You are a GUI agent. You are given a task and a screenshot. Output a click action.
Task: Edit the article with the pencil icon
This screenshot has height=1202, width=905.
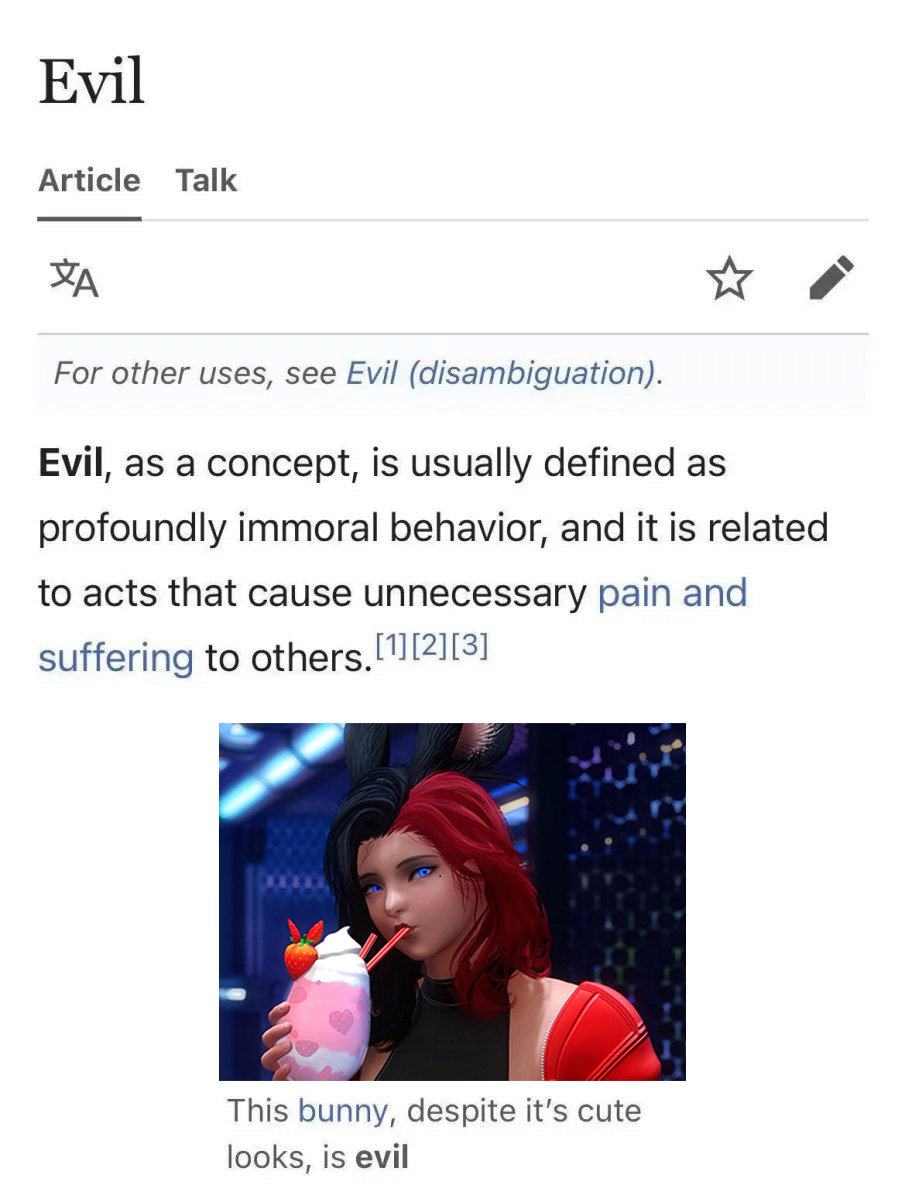click(831, 278)
